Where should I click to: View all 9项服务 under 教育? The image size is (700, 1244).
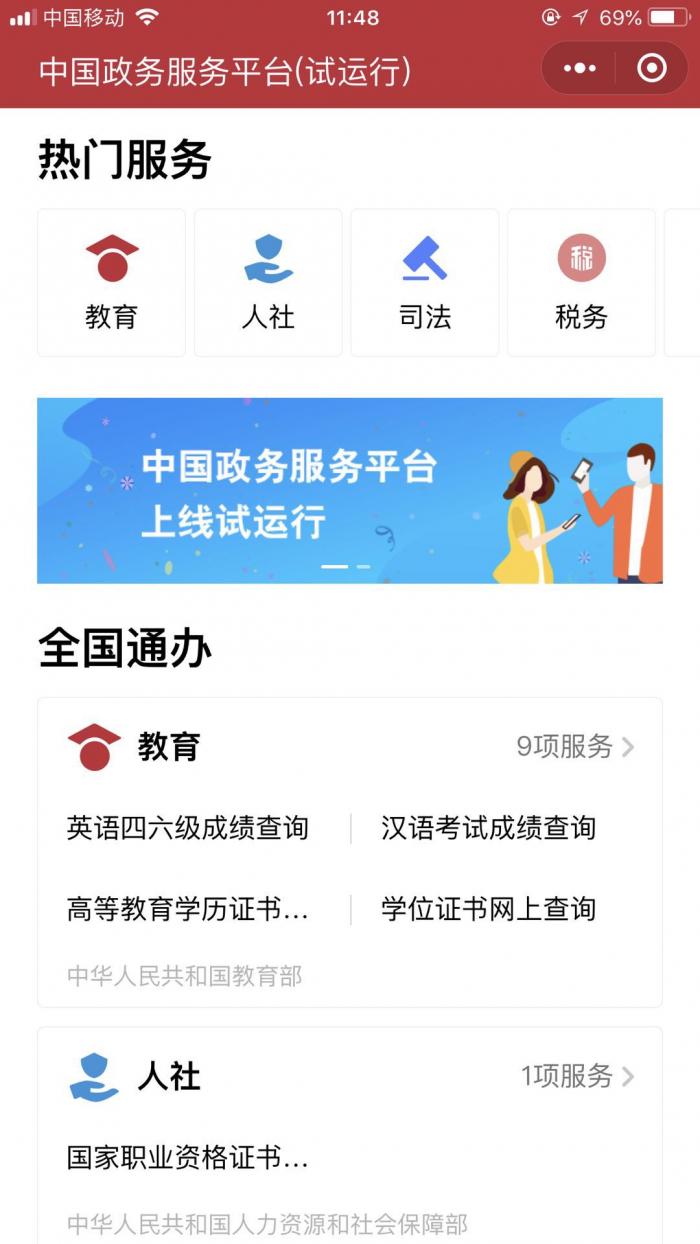575,747
